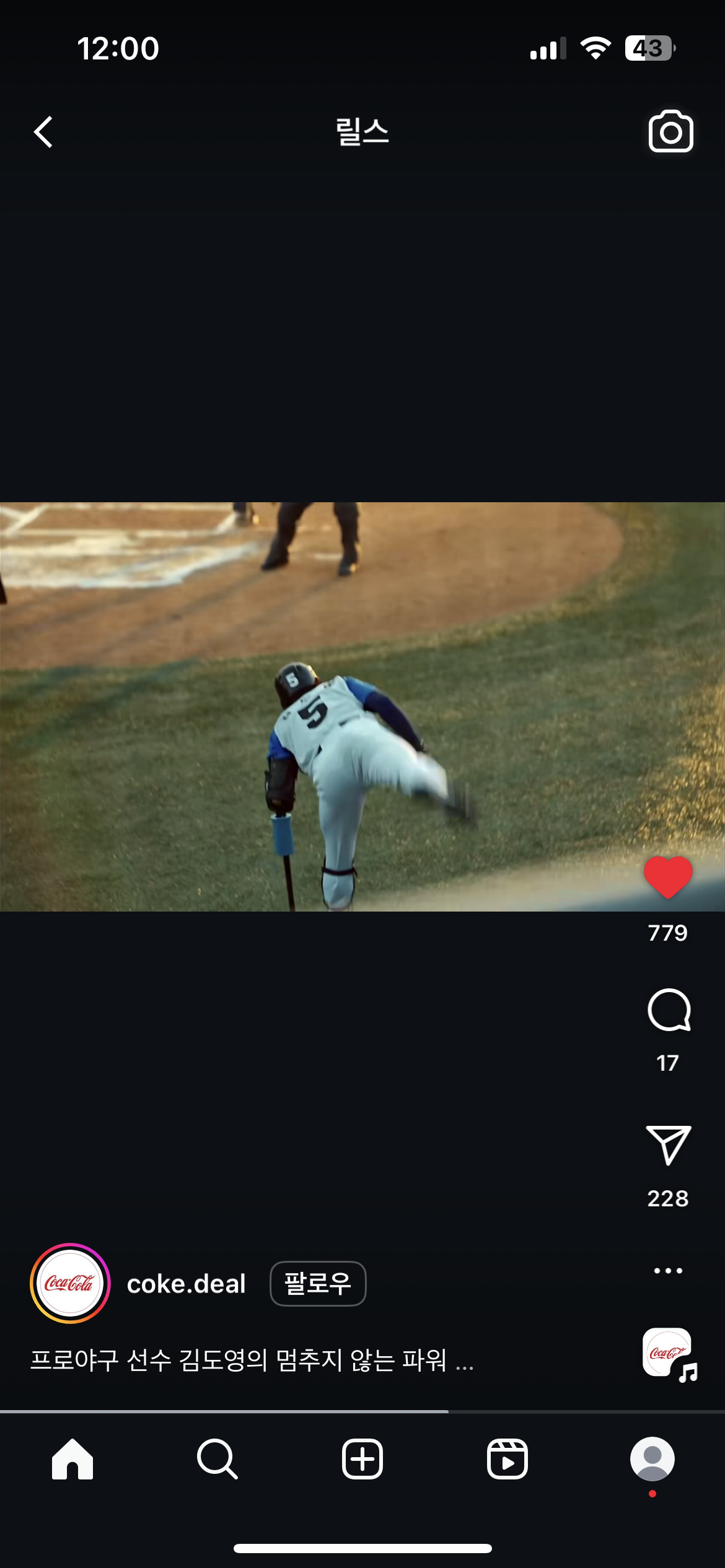Open the three-dot more options menu
The height and width of the screenshot is (1568, 725).
tap(668, 1271)
